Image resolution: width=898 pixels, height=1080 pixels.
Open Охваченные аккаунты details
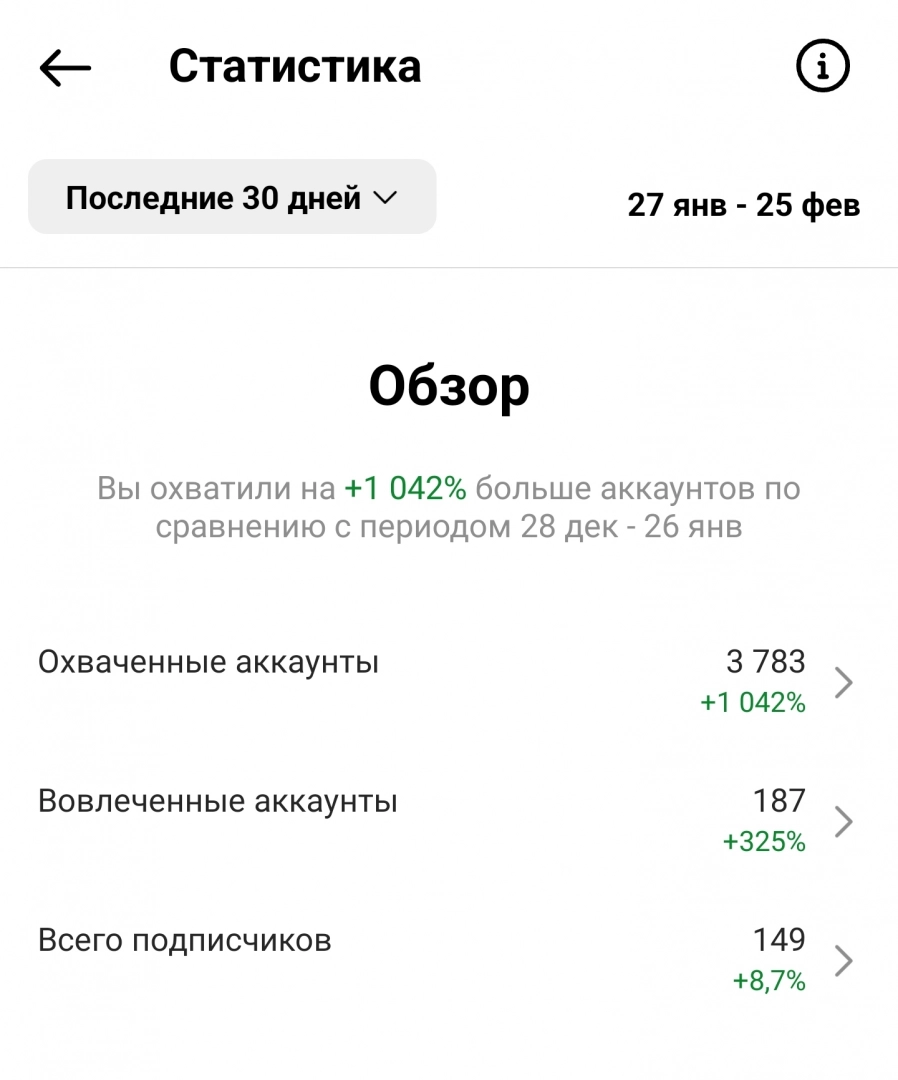click(449, 682)
